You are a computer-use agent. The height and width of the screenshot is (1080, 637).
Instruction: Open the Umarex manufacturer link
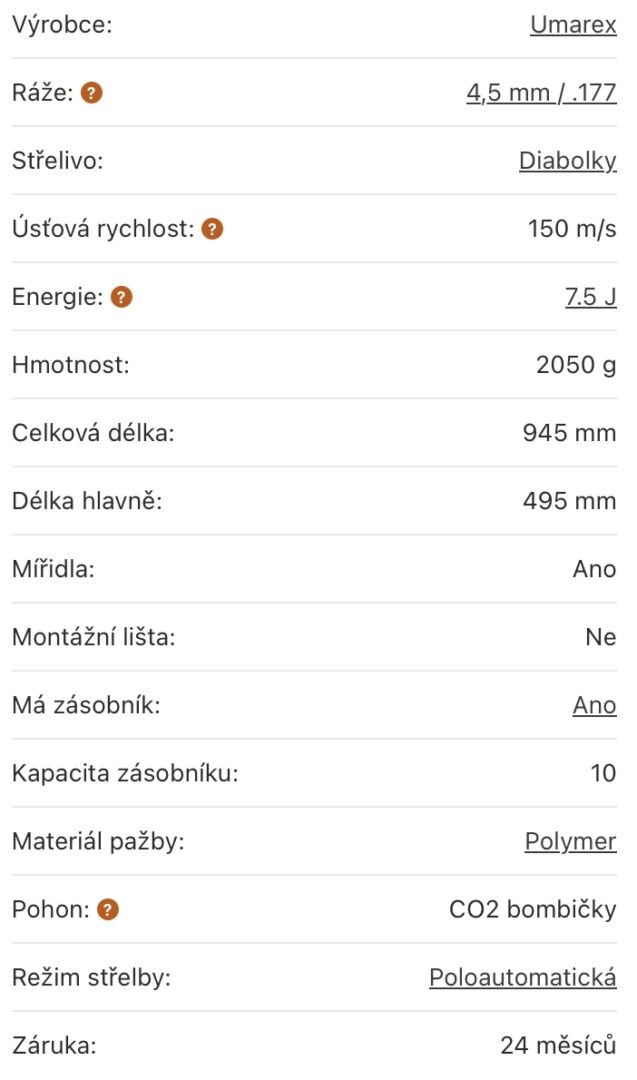(573, 25)
